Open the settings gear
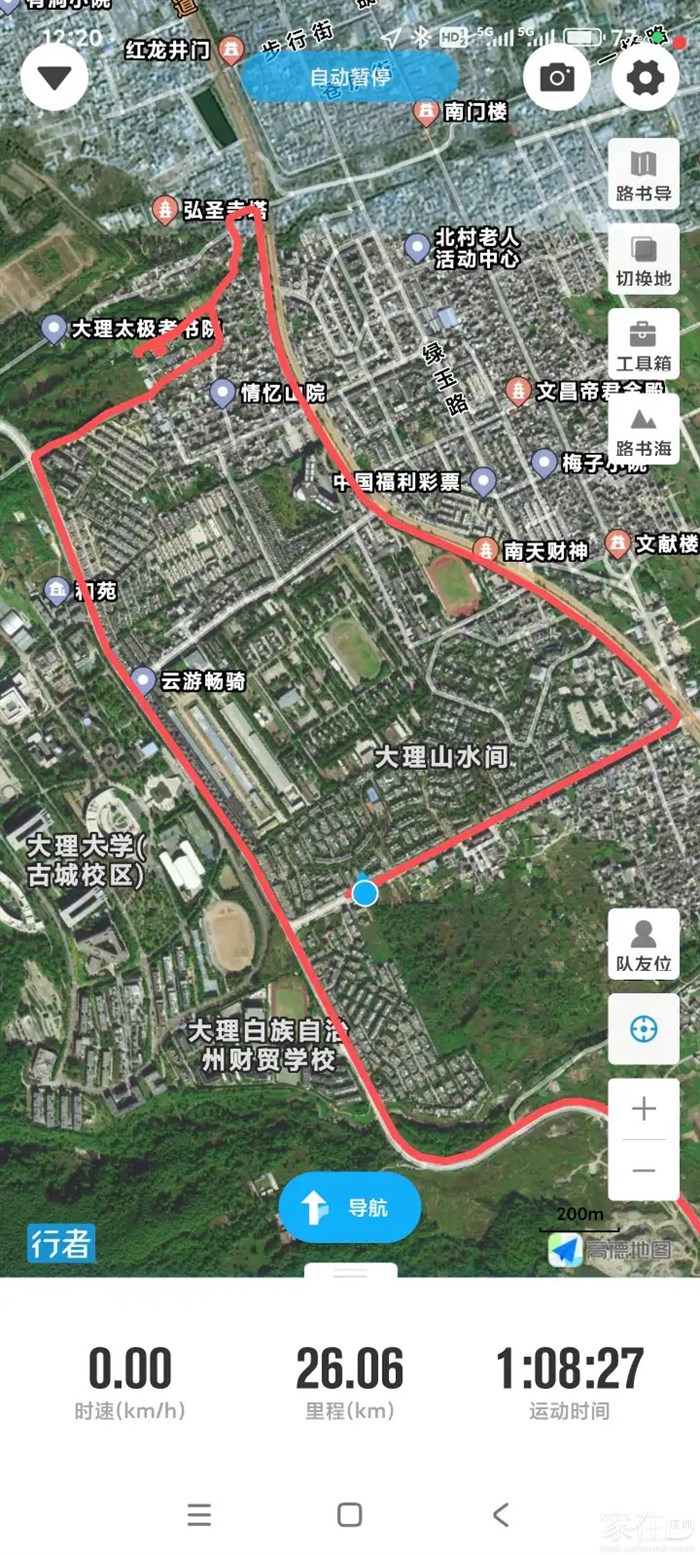The image size is (700, 1555). click(645, 77)
